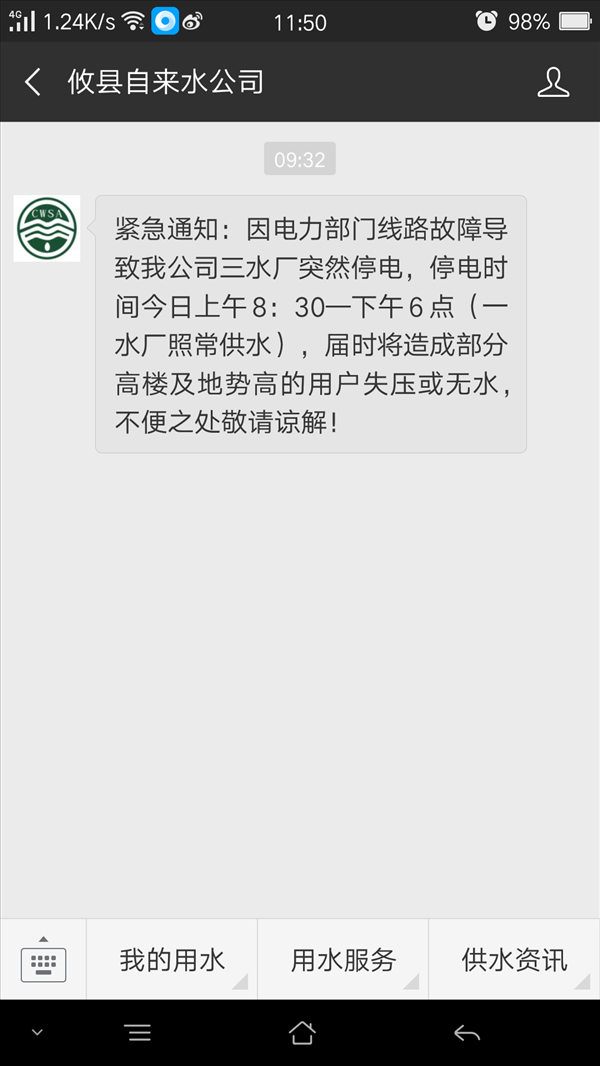Select the 供水资讯 menu

point(514,959)
